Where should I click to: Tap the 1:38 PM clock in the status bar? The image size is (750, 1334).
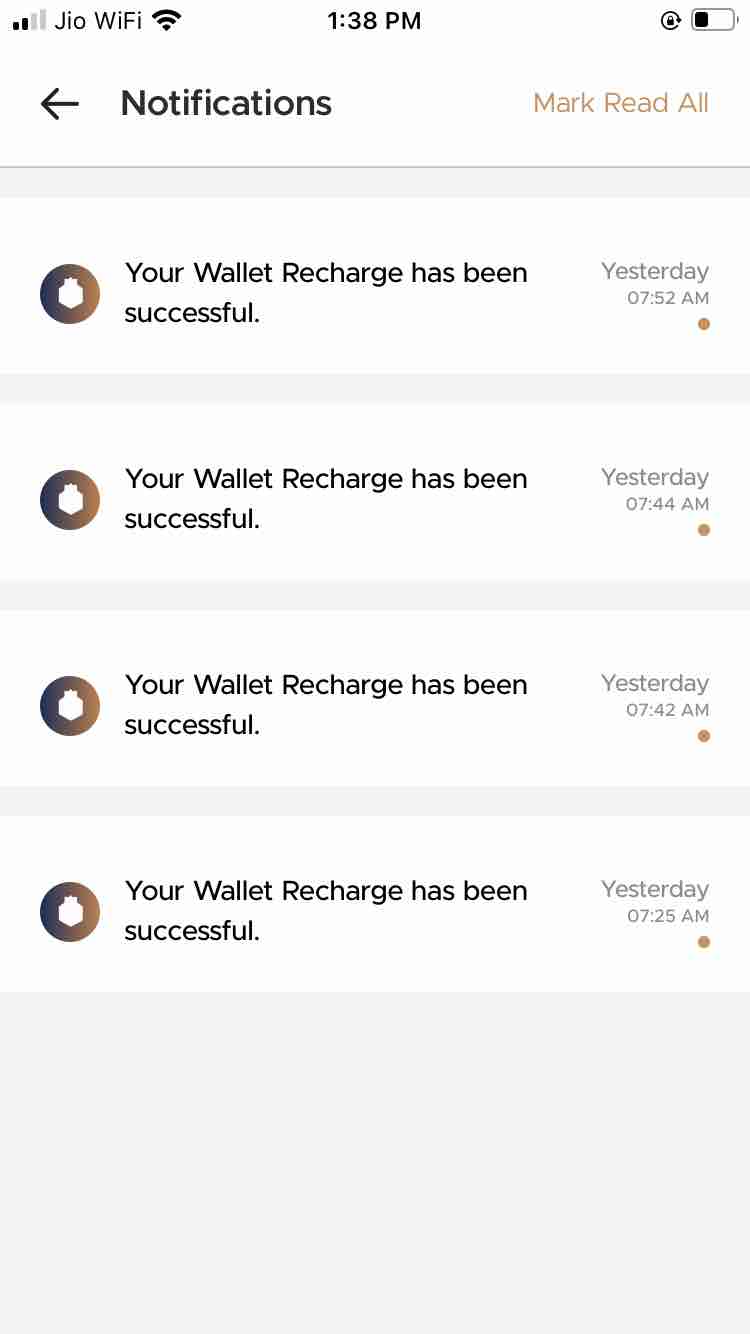[375, 20]
